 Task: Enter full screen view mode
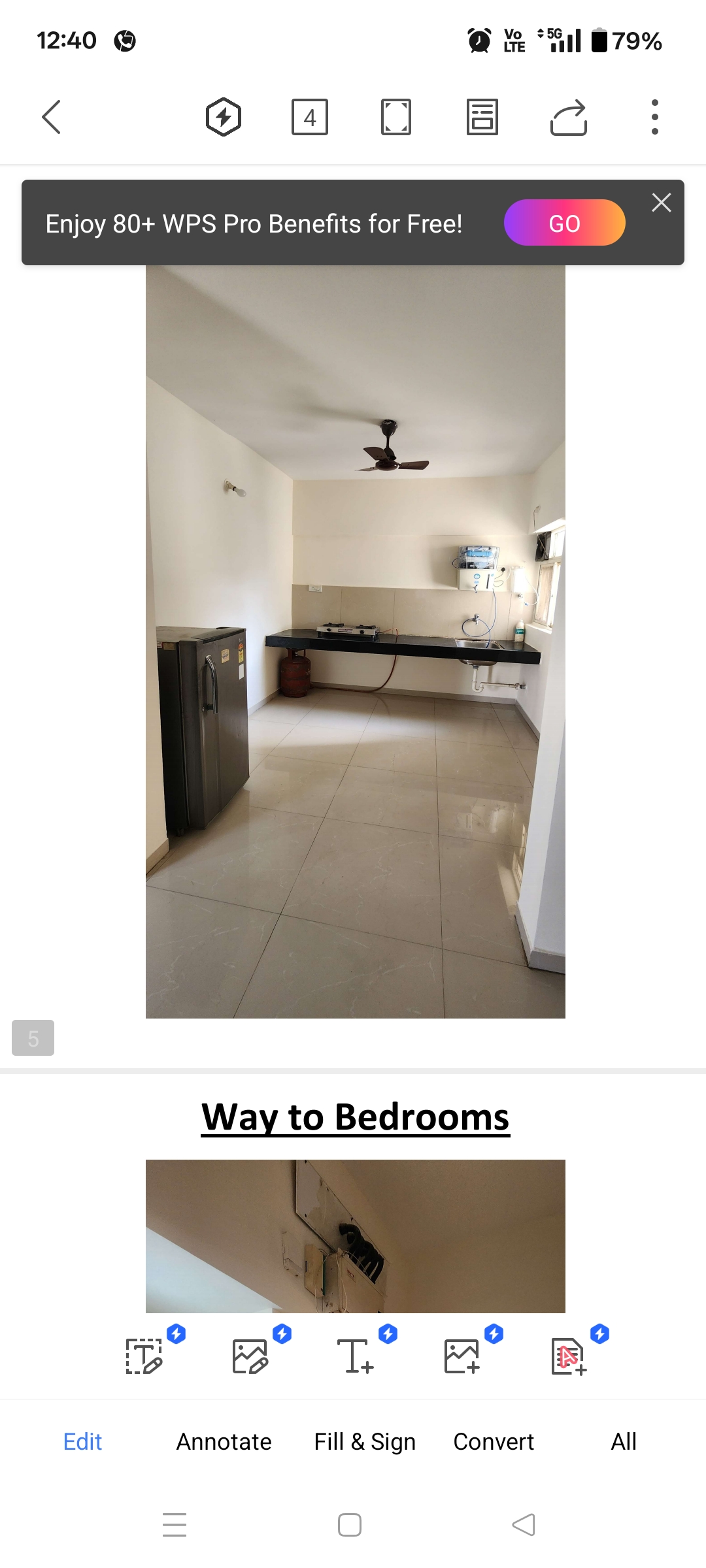point(396,118)
